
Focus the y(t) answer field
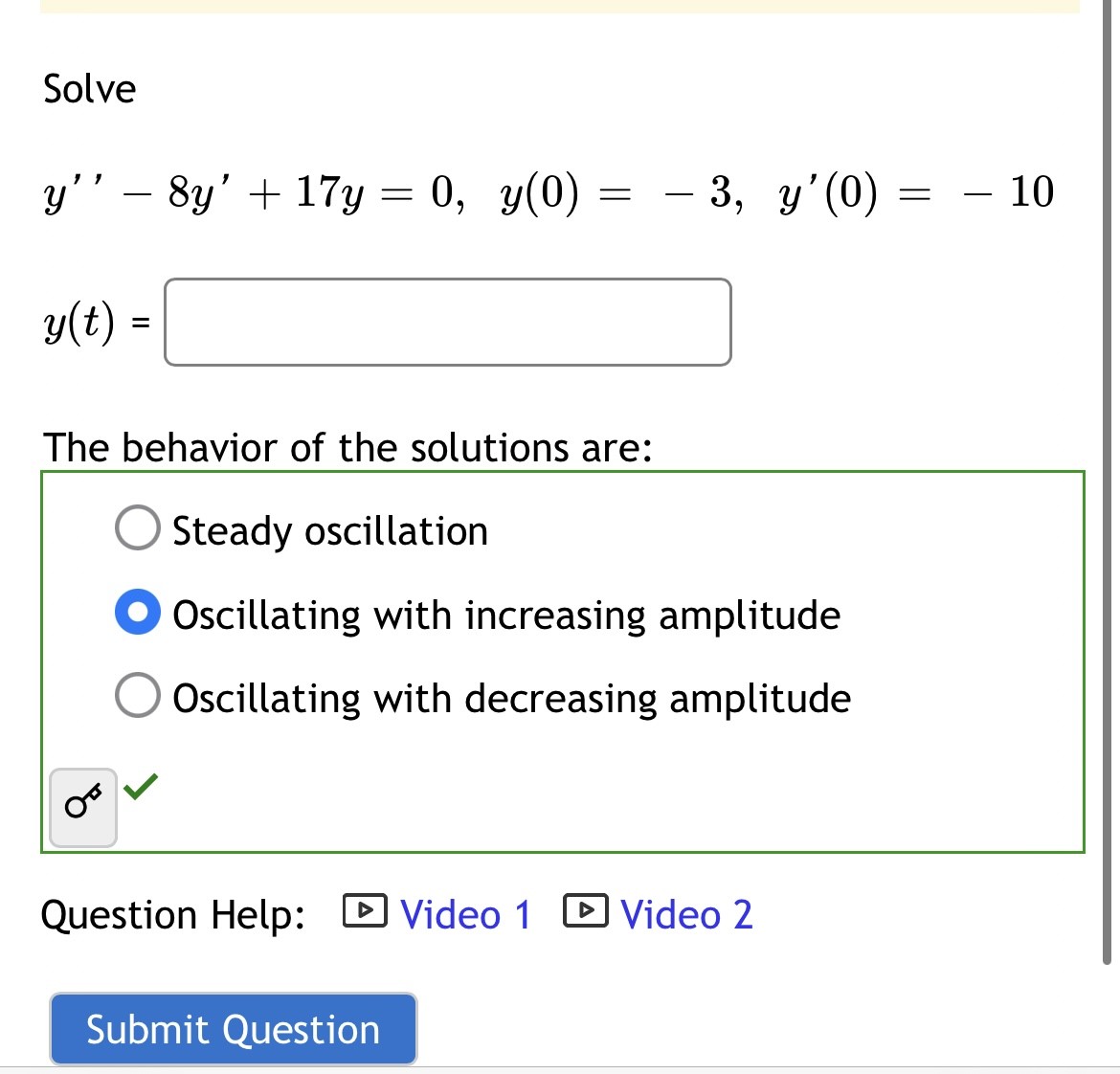coord(447,323)
